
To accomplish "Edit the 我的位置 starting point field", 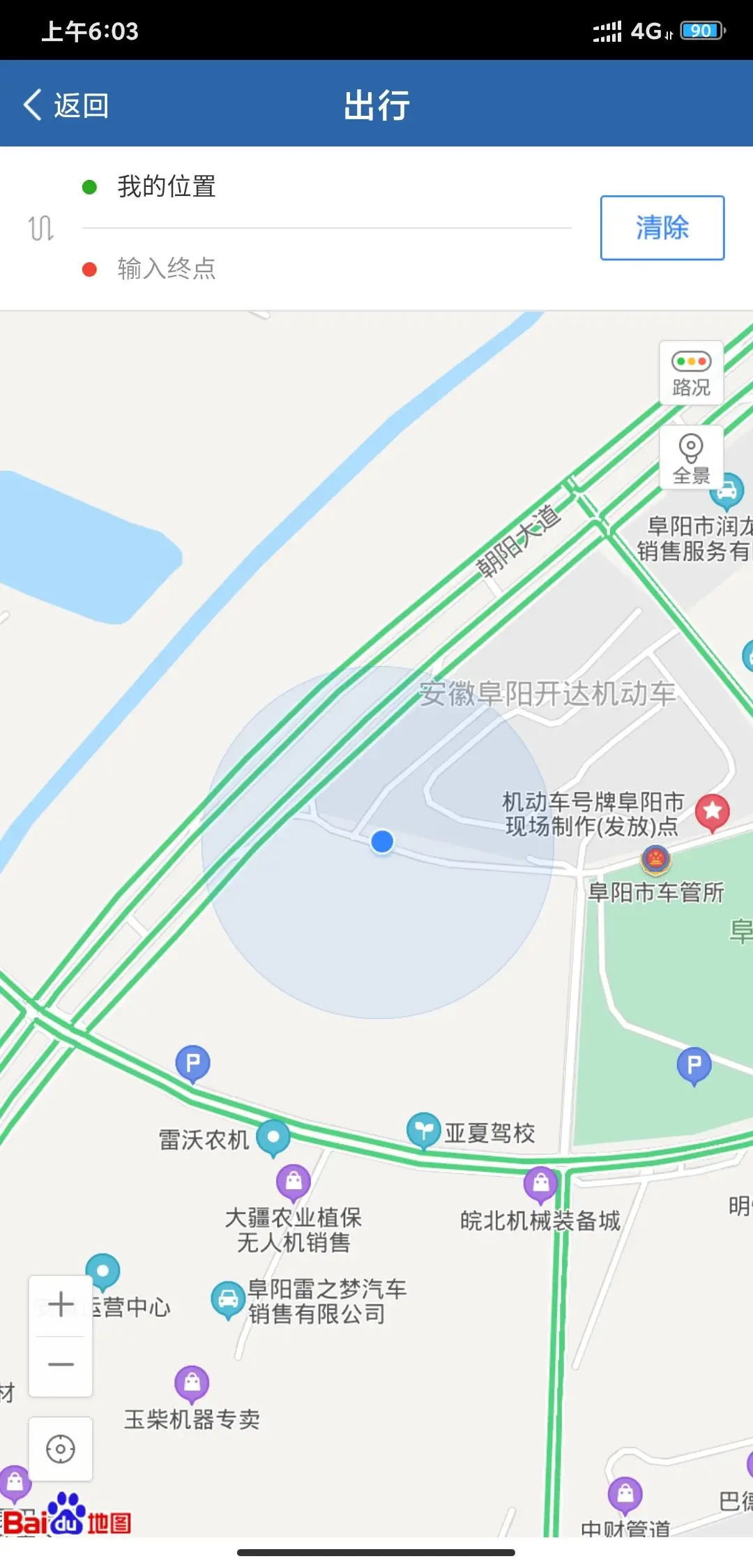I will pyautogui.click(x=326, y=186).
